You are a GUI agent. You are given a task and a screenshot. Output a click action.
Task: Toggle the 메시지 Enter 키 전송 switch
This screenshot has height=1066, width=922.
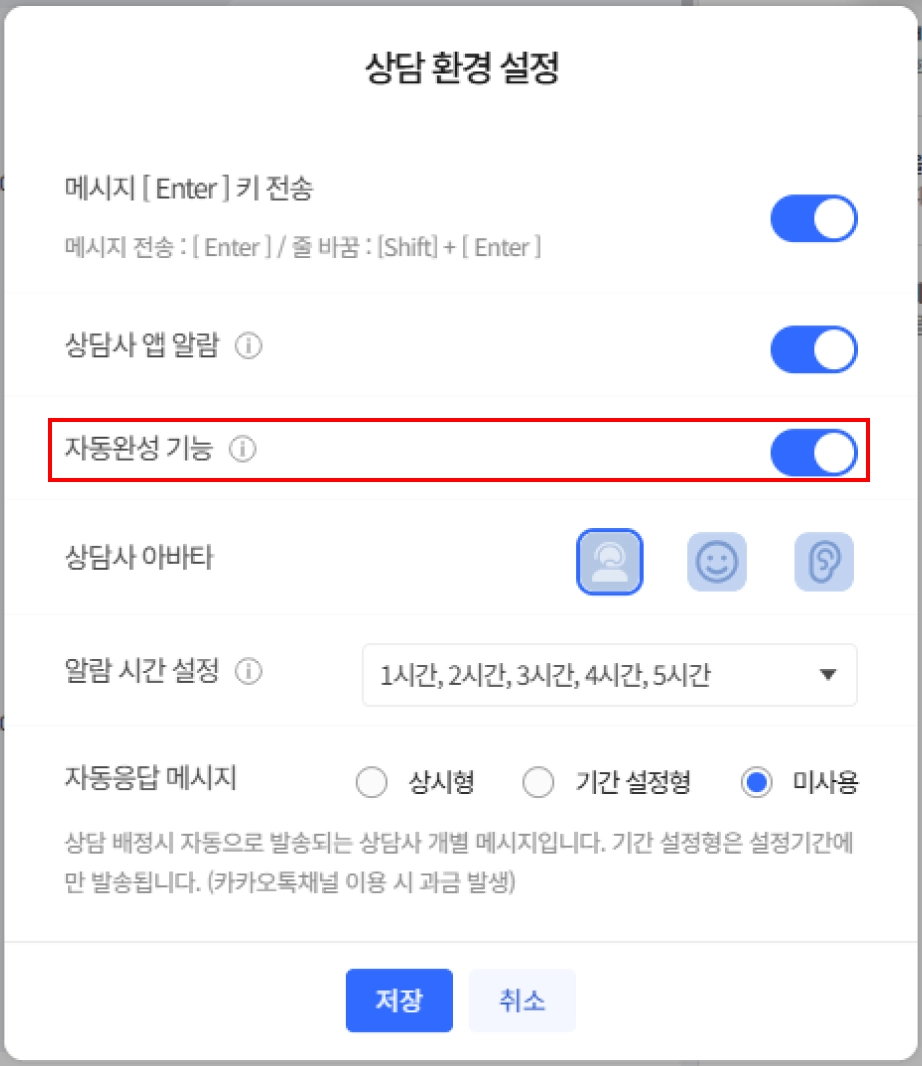point(813,219)
